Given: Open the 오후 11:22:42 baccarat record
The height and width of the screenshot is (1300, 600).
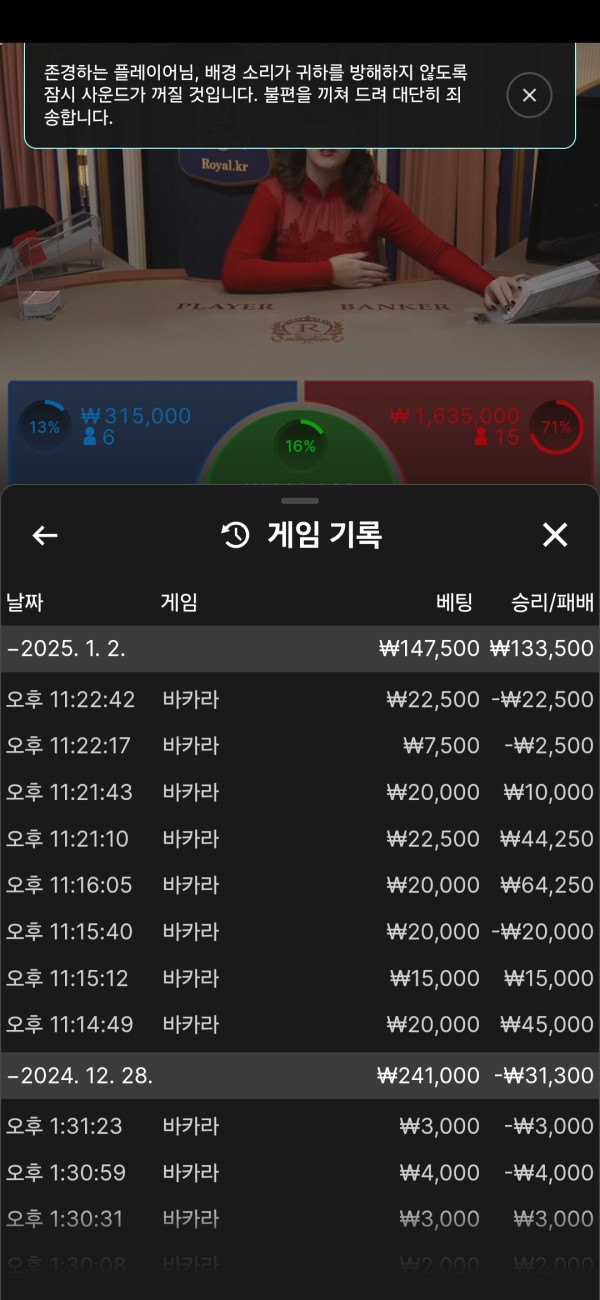Looking at the screenshot, I should point(300,700).
